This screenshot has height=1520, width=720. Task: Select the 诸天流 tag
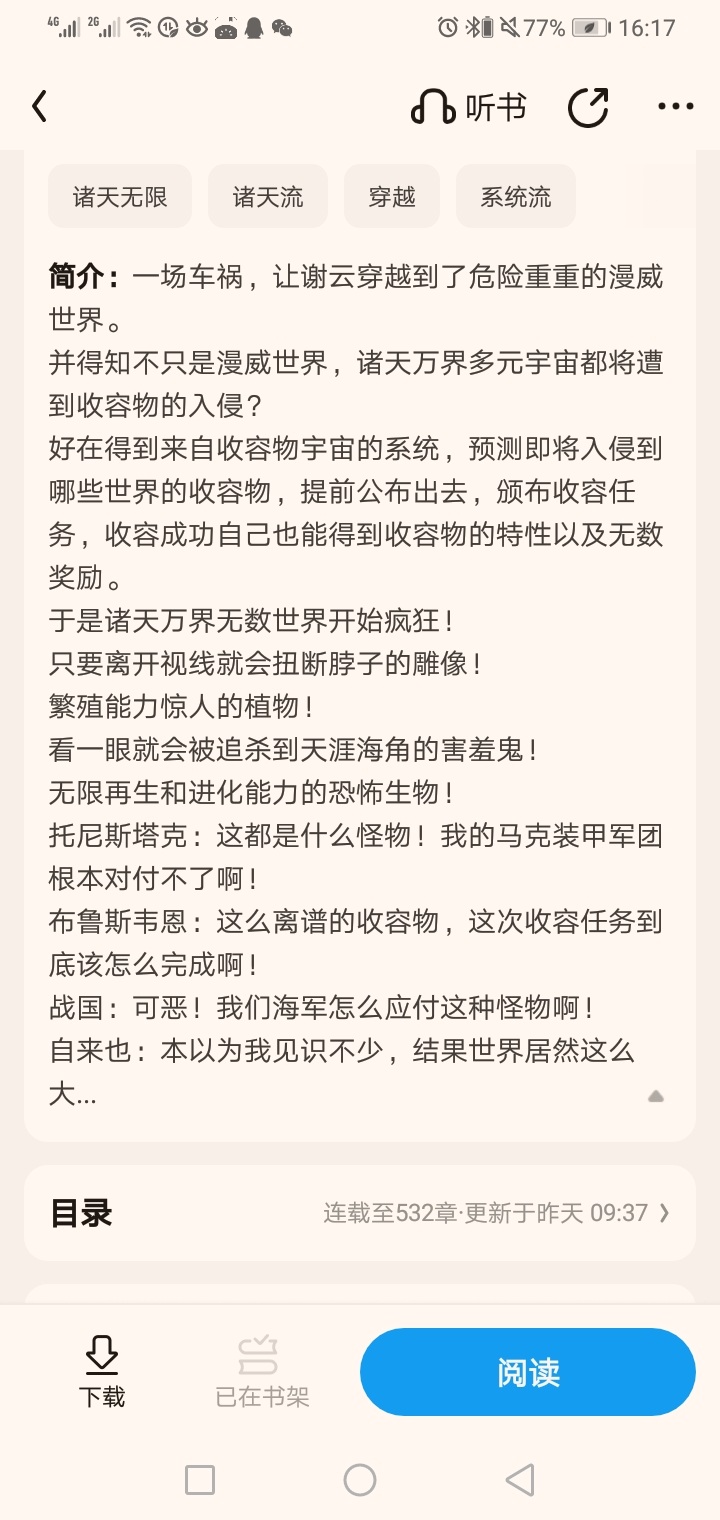[268, 196]
